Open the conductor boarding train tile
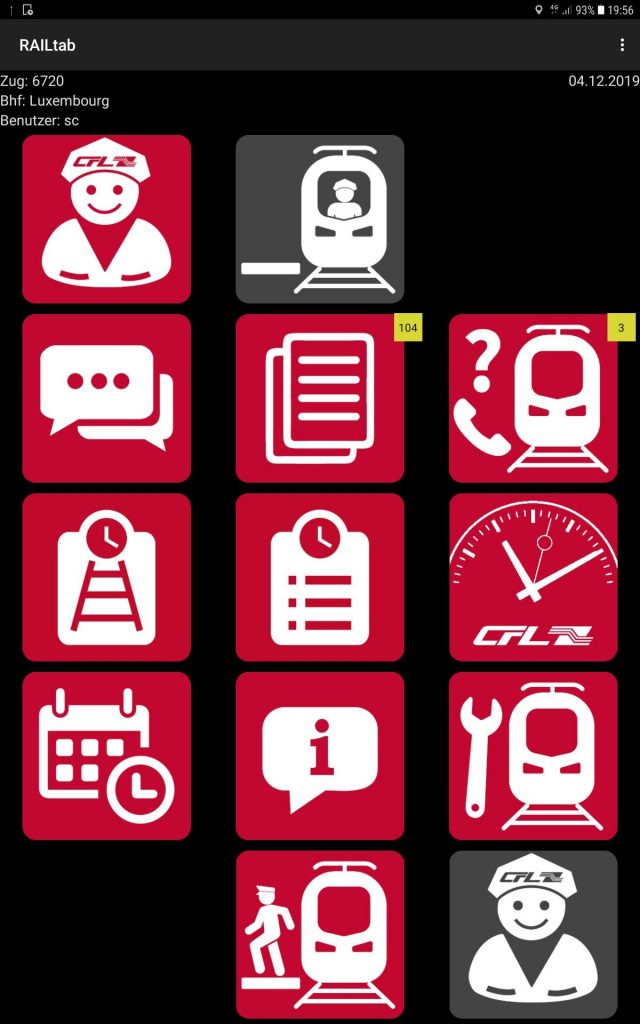Viewport: 640px width, 1024px height. point(320,935)
